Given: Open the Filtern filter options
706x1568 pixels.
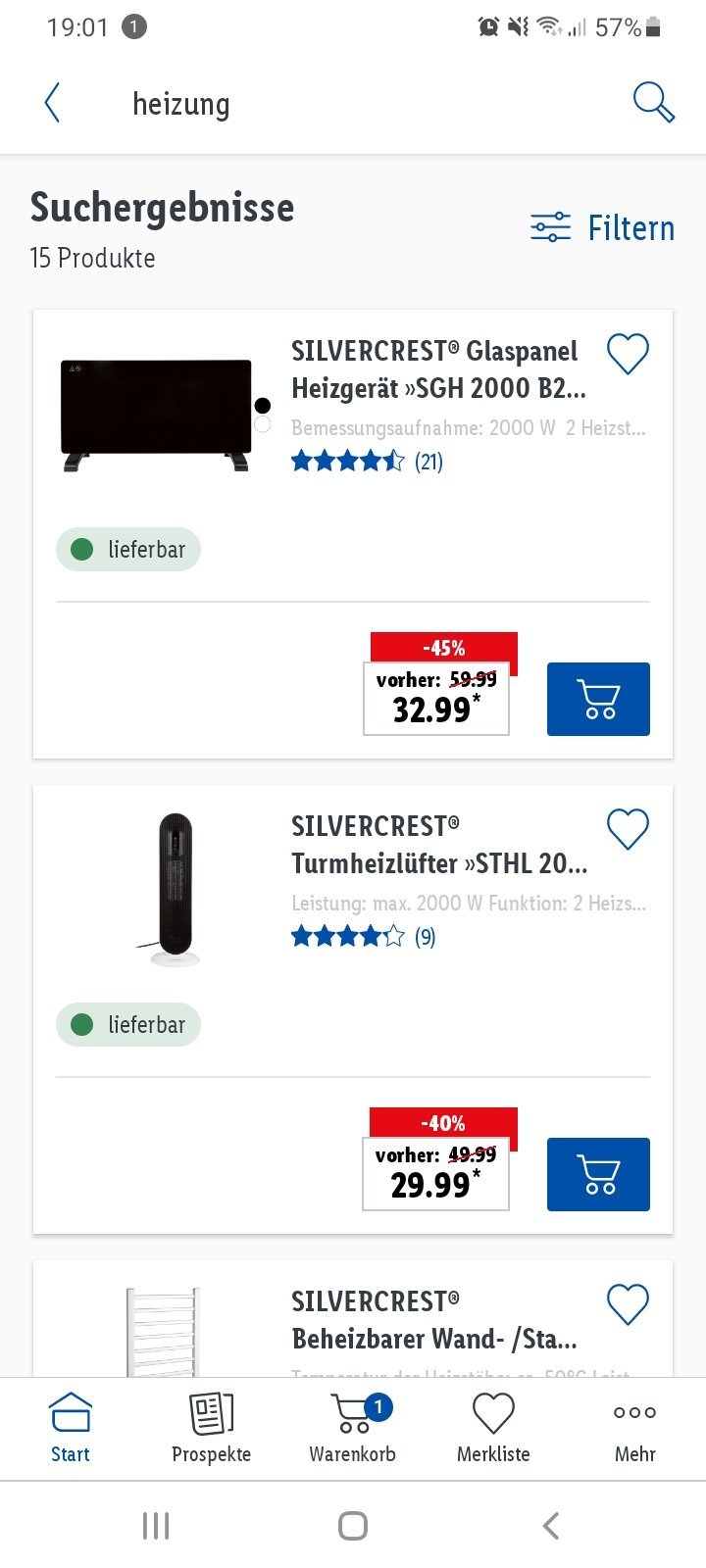Looking at the screenshot, I should [x=602, y=227].
